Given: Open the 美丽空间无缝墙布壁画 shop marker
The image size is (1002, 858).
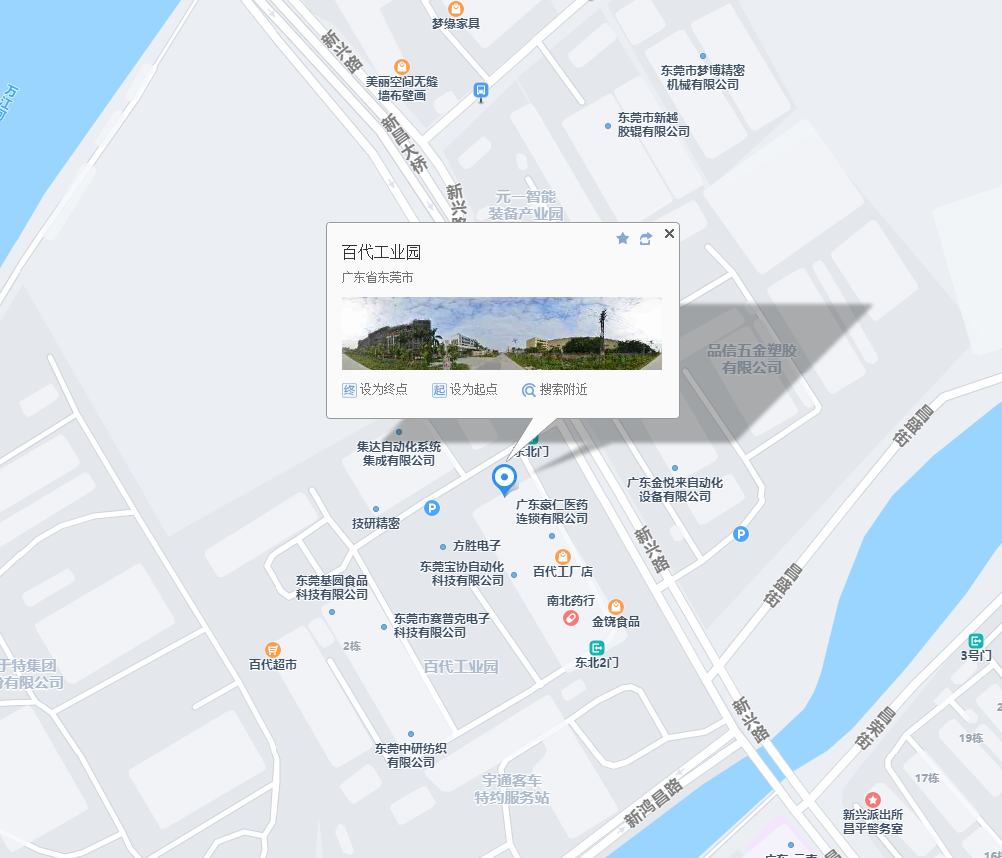Looking at the screenshot, I should 402,67.
